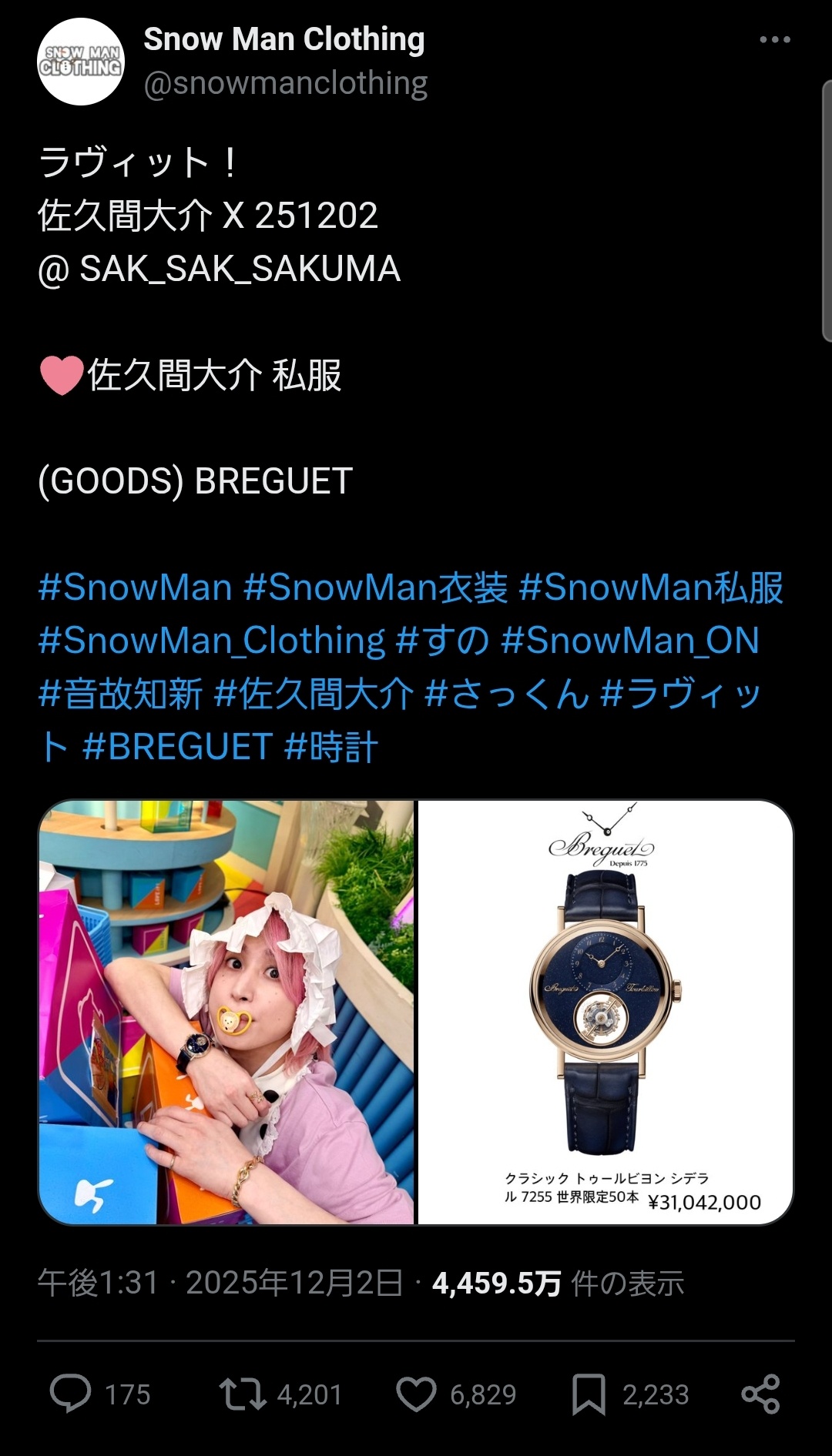The width and height of the screenshot is (832, 1456).
Task: View the photo of person with pink hair
Action: click(226, 1012)
